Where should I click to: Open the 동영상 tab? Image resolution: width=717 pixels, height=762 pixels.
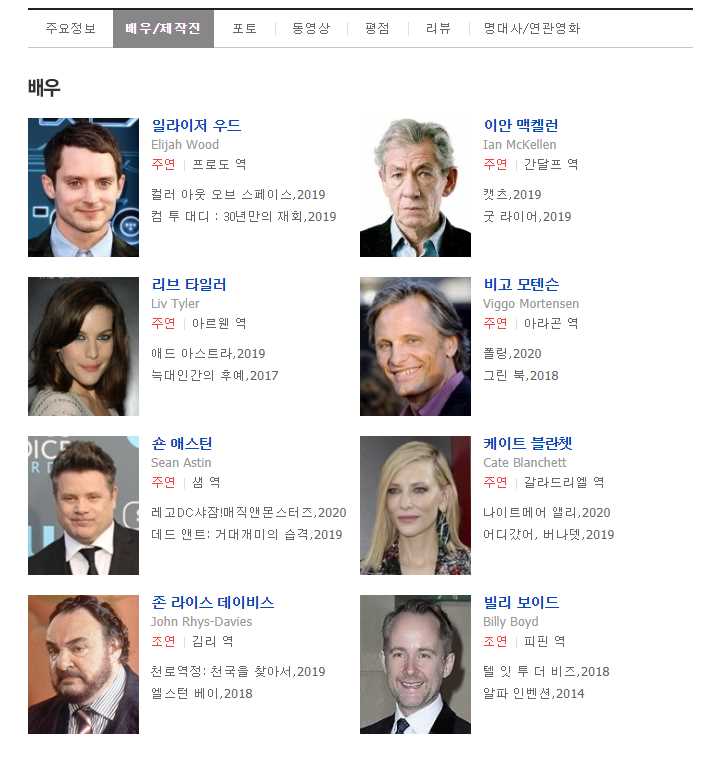coord(311,29)
